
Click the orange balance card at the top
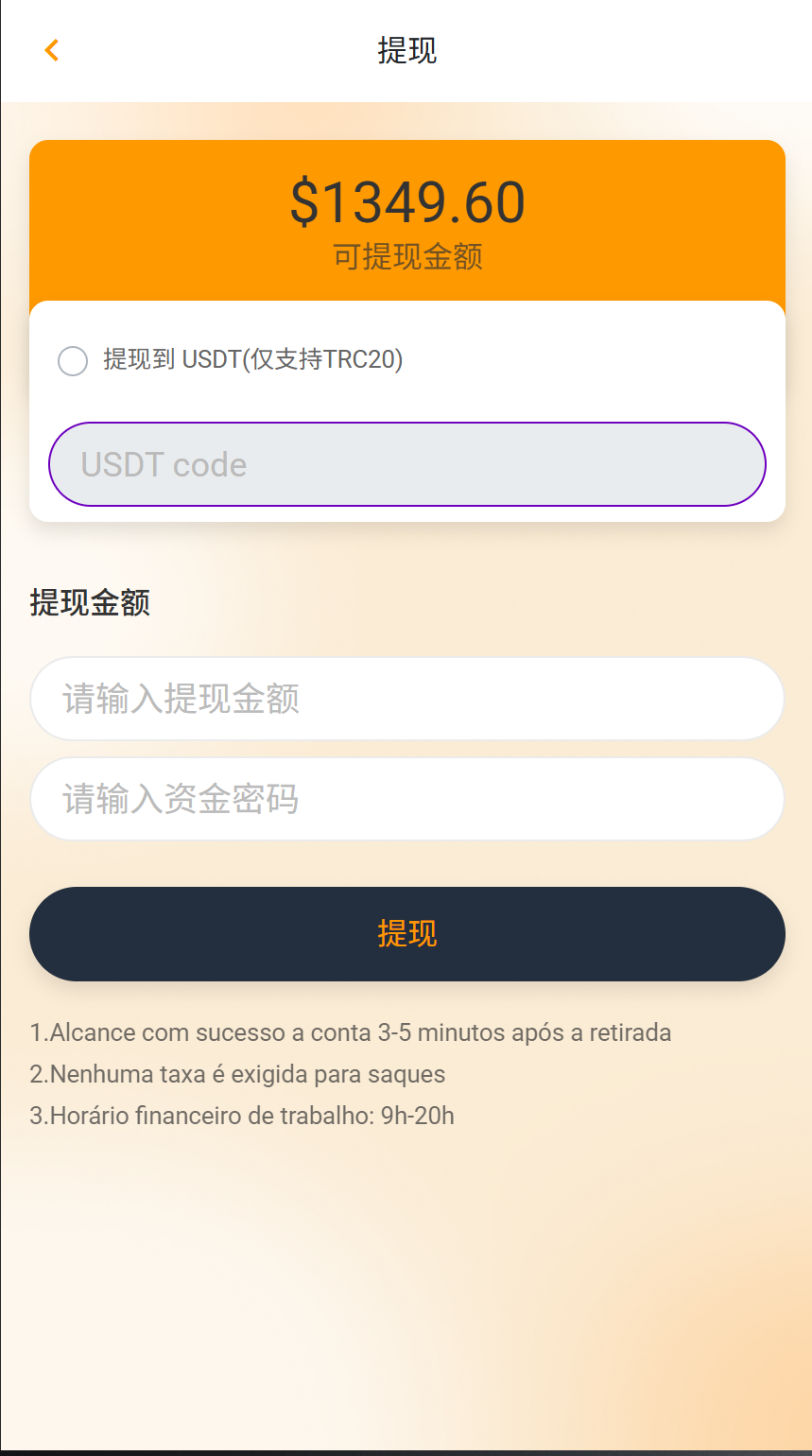tap(406, 222)
